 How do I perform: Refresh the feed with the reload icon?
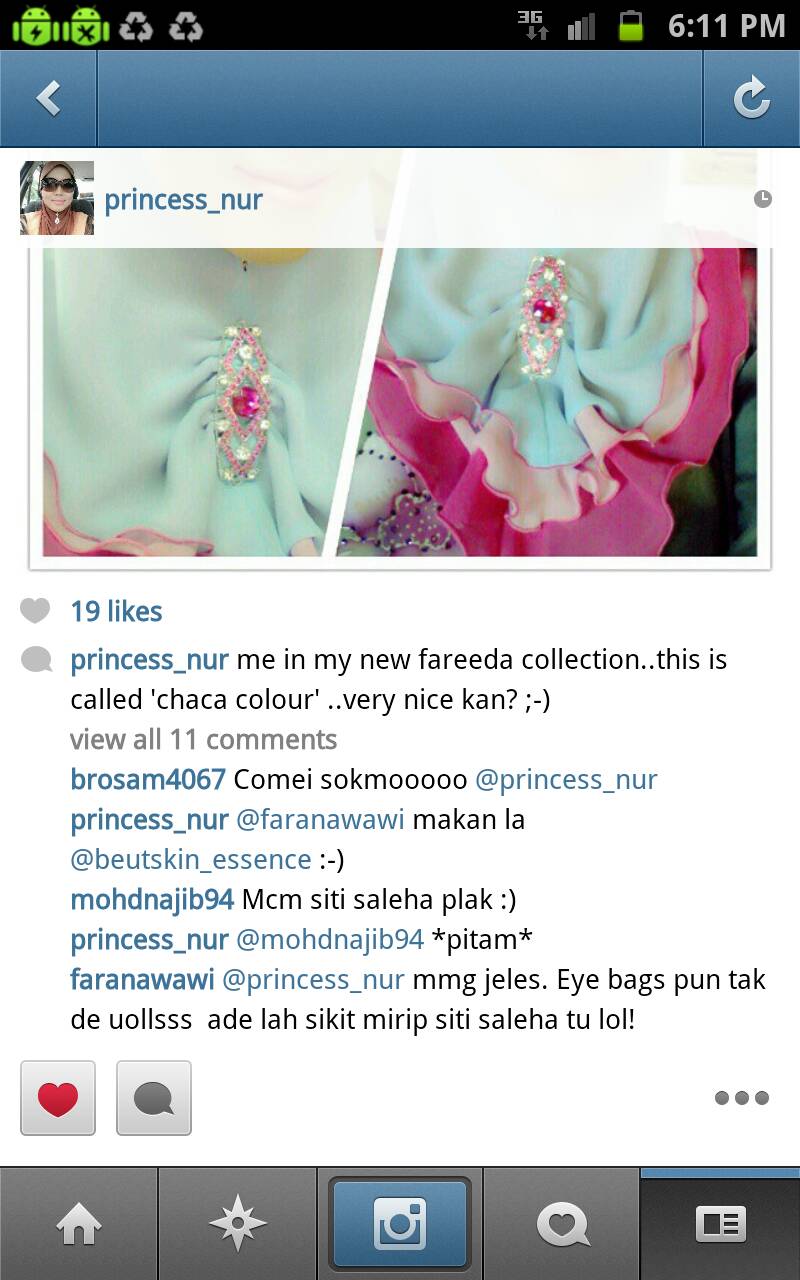click(751, 98)
